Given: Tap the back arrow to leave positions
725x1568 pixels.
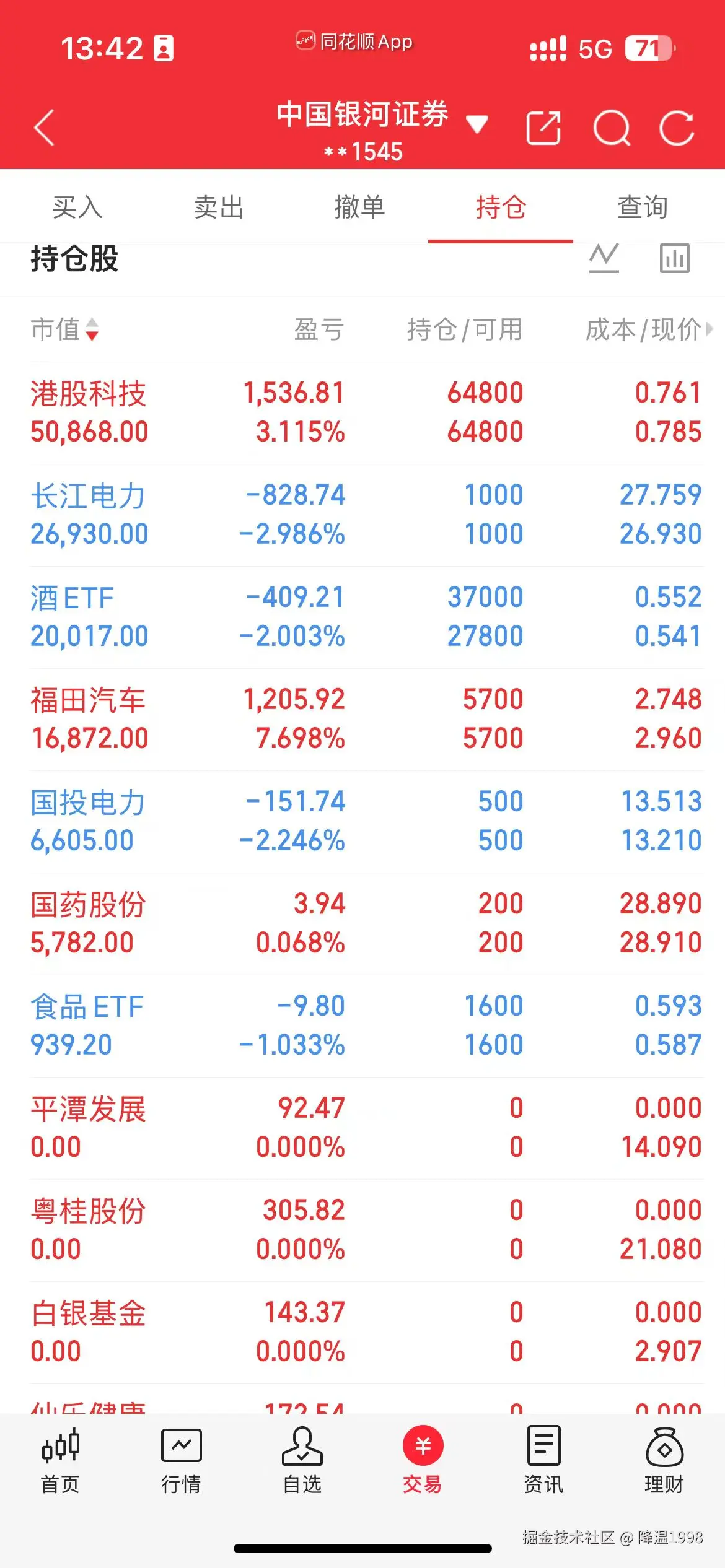Looking at the screenshot, I should (x=43, y=128).
